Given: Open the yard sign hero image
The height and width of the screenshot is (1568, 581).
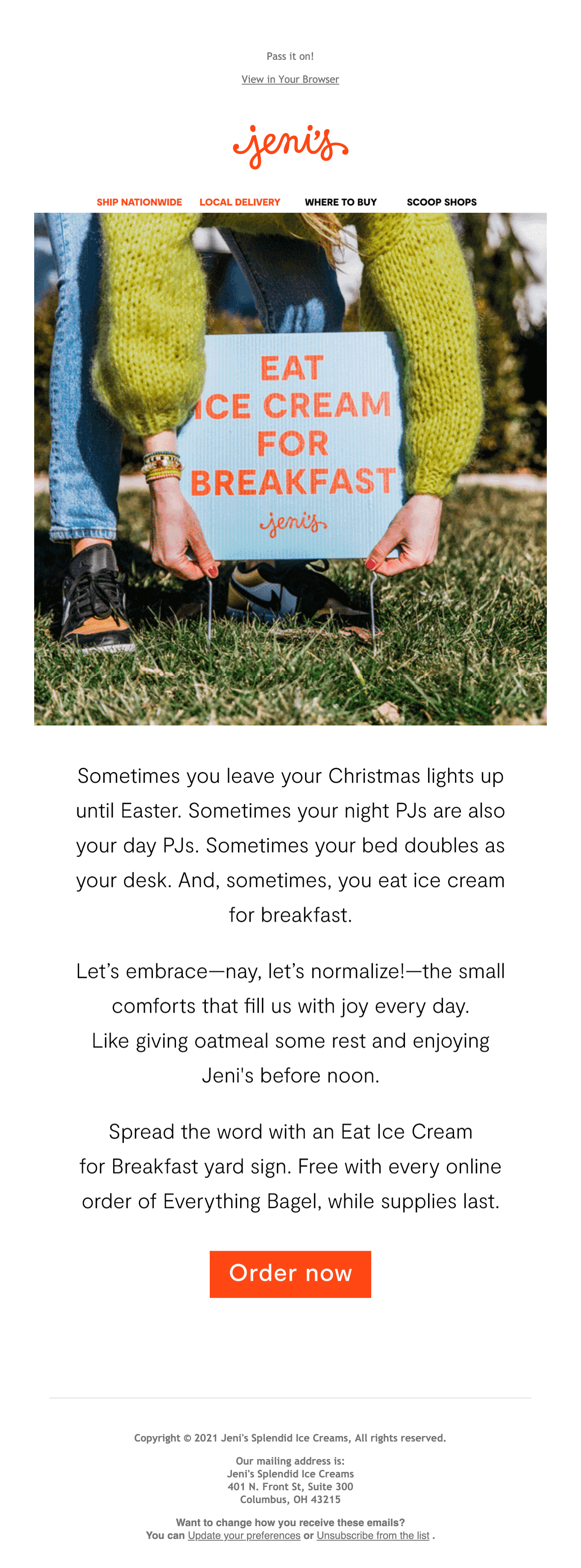Looking at the screenshot, I should click(290, 469).
